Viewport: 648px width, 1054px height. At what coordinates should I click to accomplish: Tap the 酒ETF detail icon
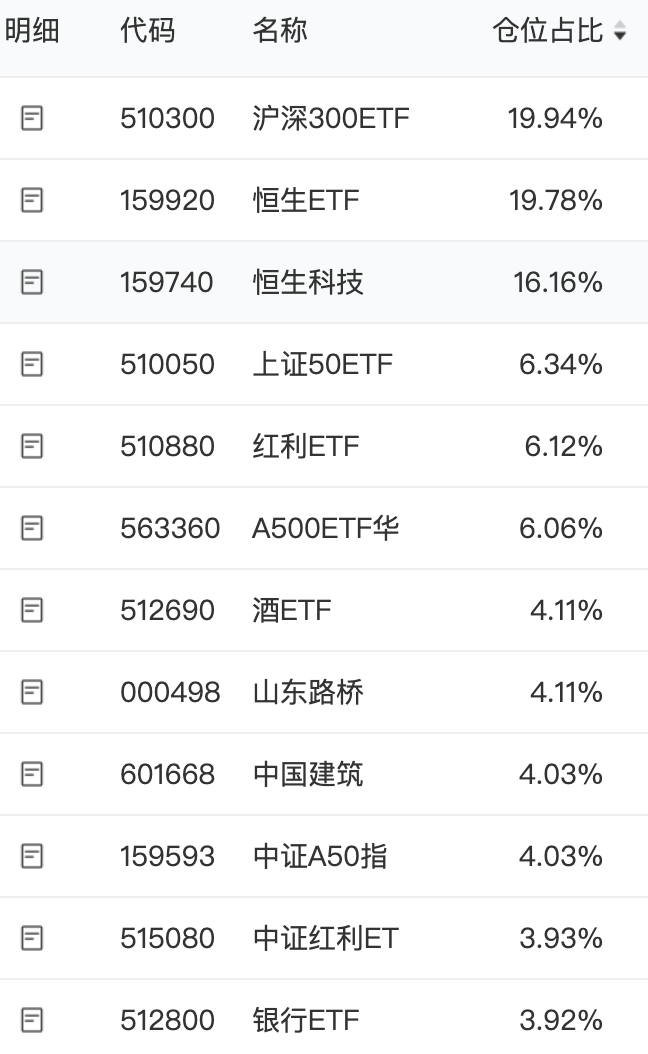32,611
